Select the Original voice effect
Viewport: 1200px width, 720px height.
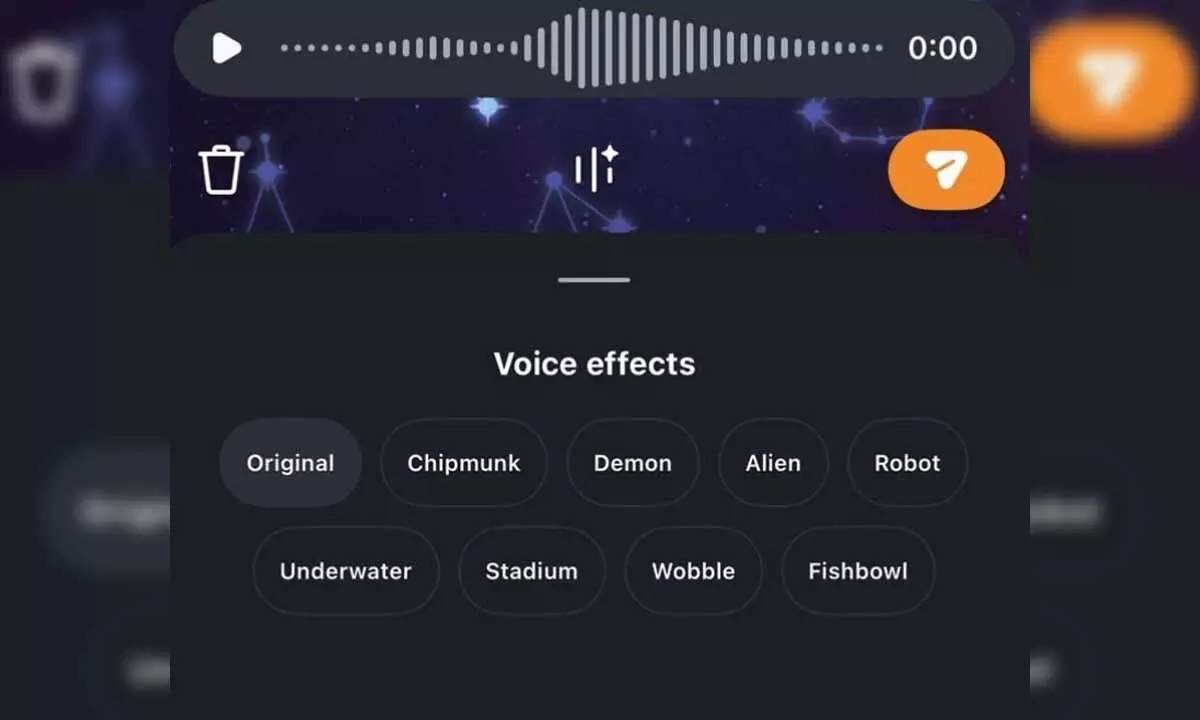click(x=290, y=463)
